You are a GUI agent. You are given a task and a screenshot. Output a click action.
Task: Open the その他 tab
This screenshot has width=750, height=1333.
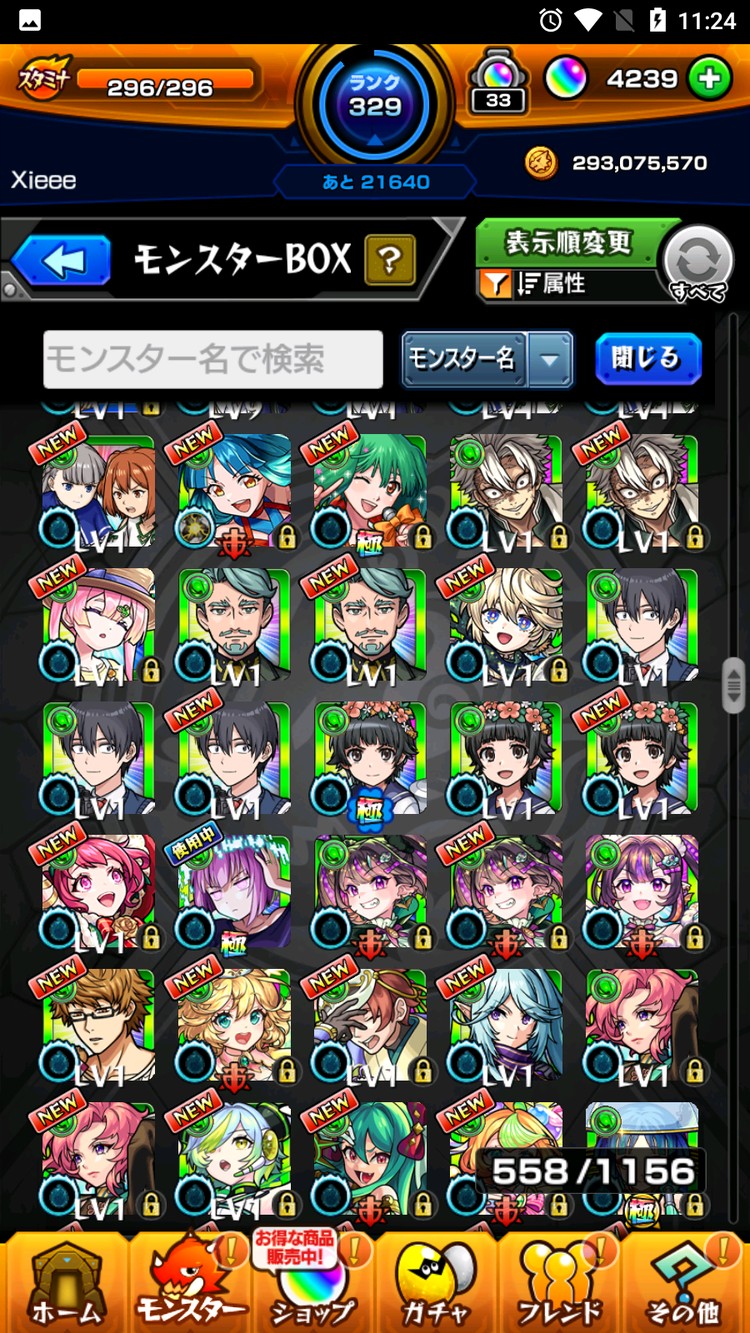click(x=684, y=1285)
